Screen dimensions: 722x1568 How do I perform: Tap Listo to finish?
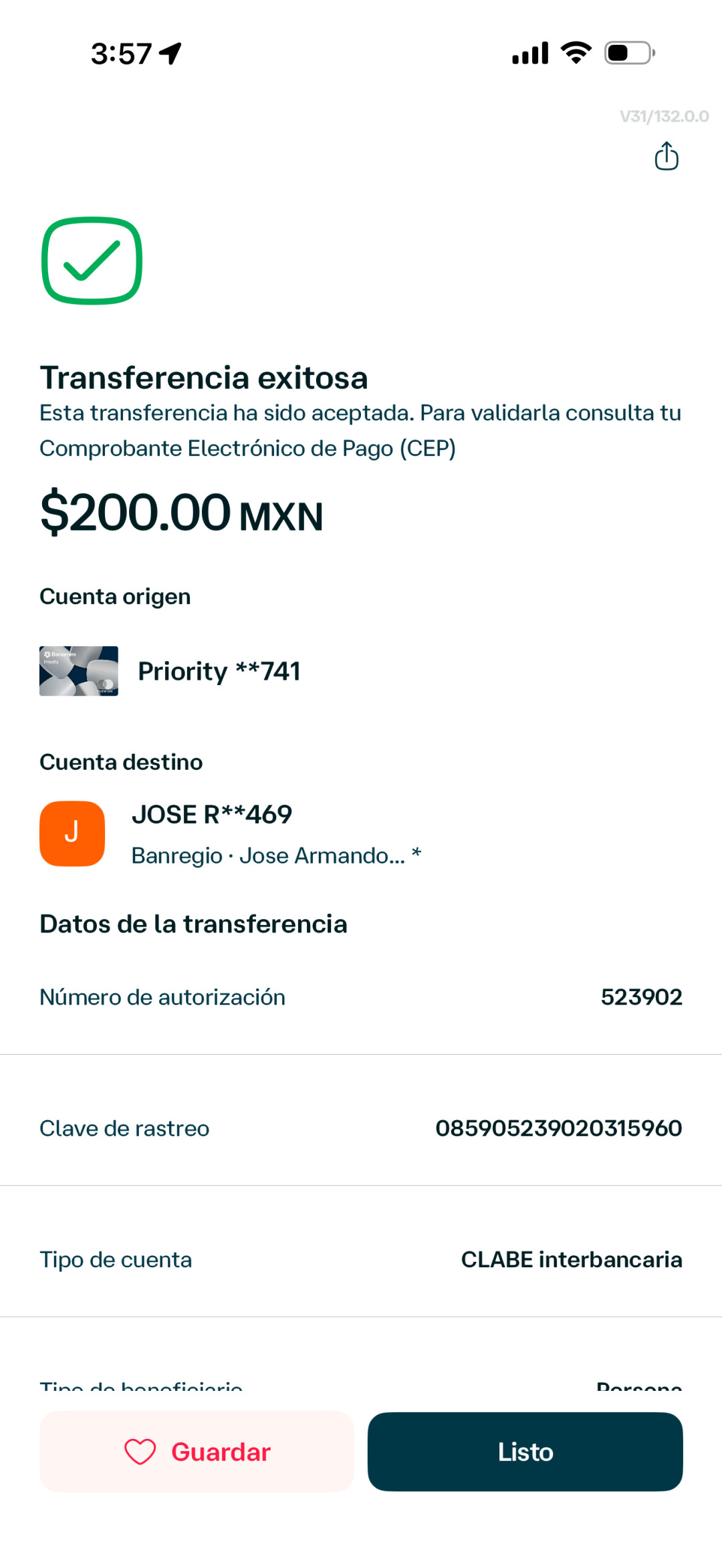coord(525,1451)
